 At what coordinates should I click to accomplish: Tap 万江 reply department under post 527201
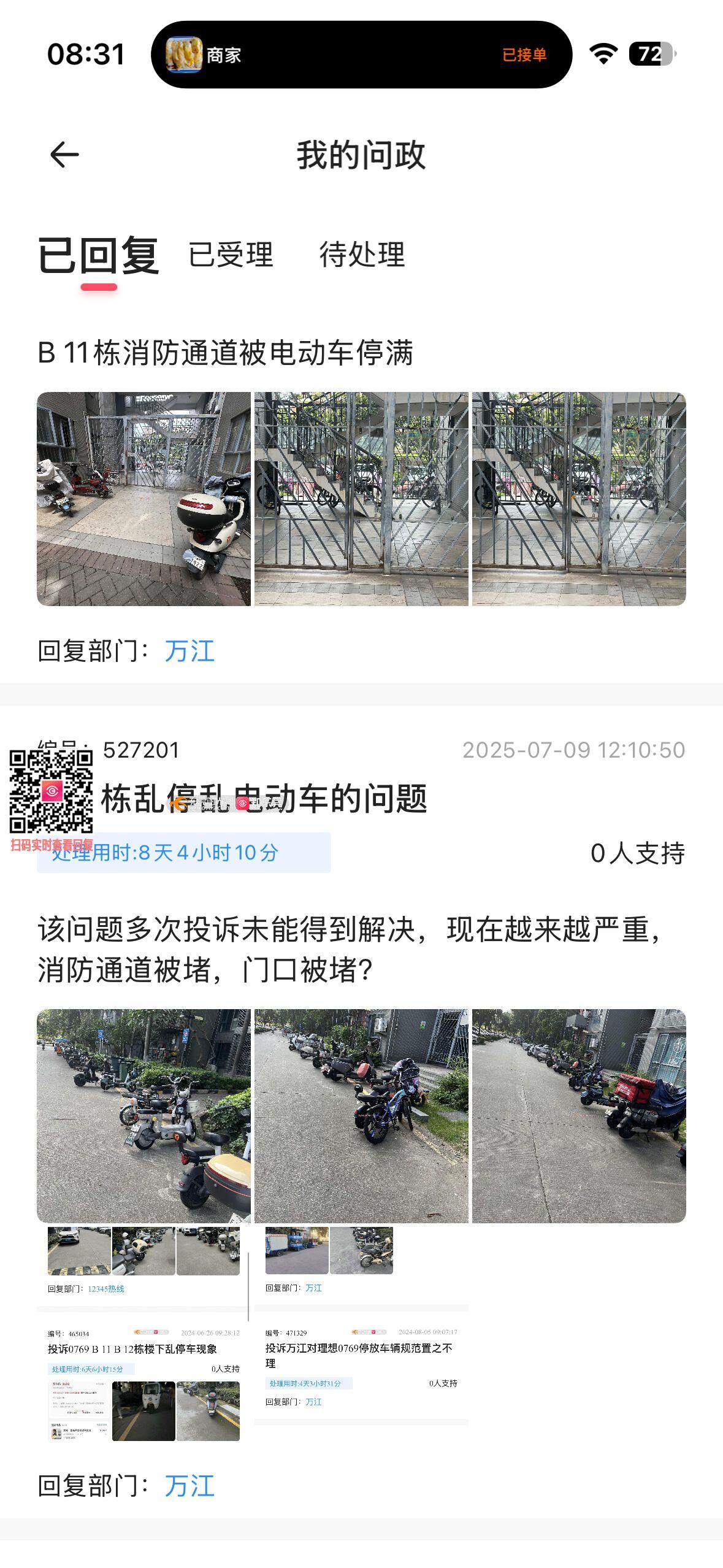point(189,1486)
